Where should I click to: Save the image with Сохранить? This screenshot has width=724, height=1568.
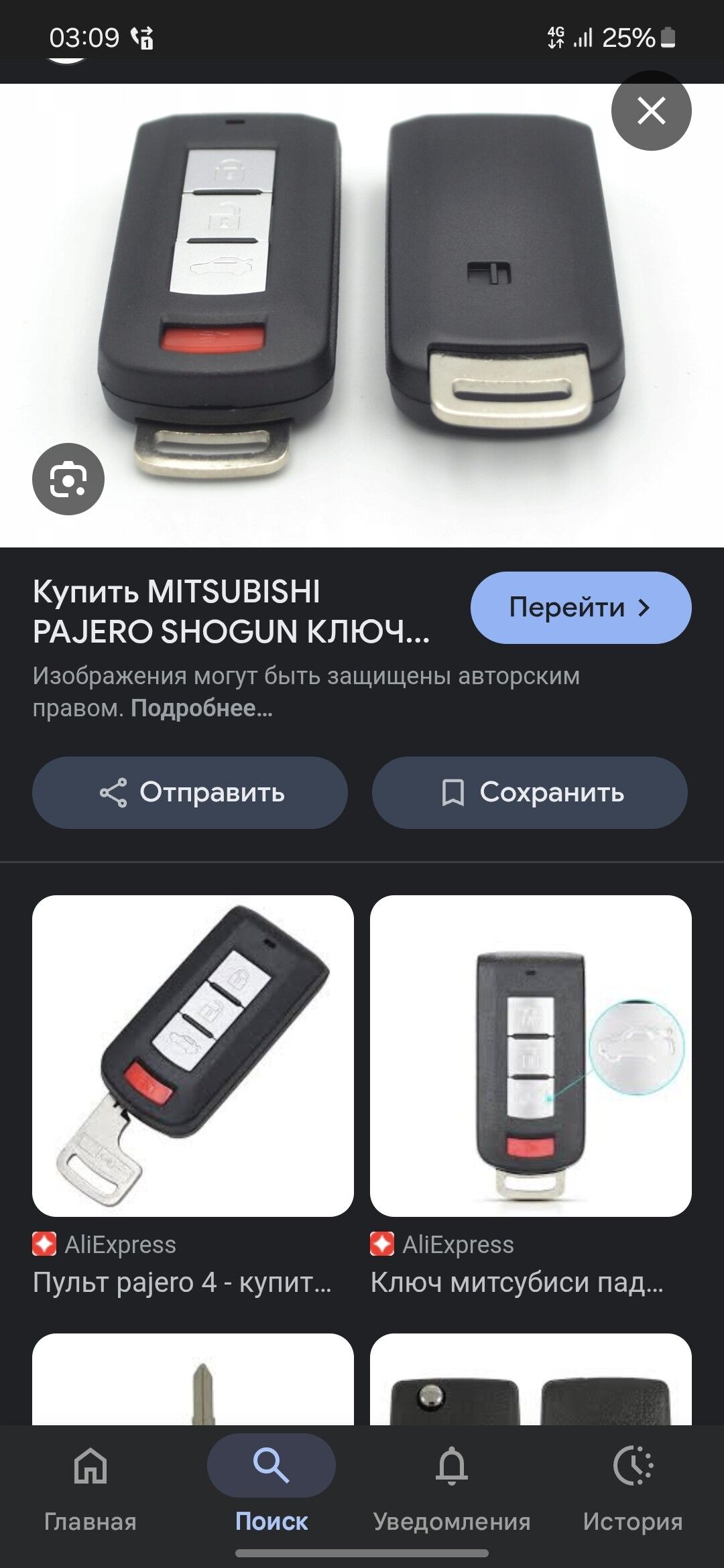pos(530,793)
